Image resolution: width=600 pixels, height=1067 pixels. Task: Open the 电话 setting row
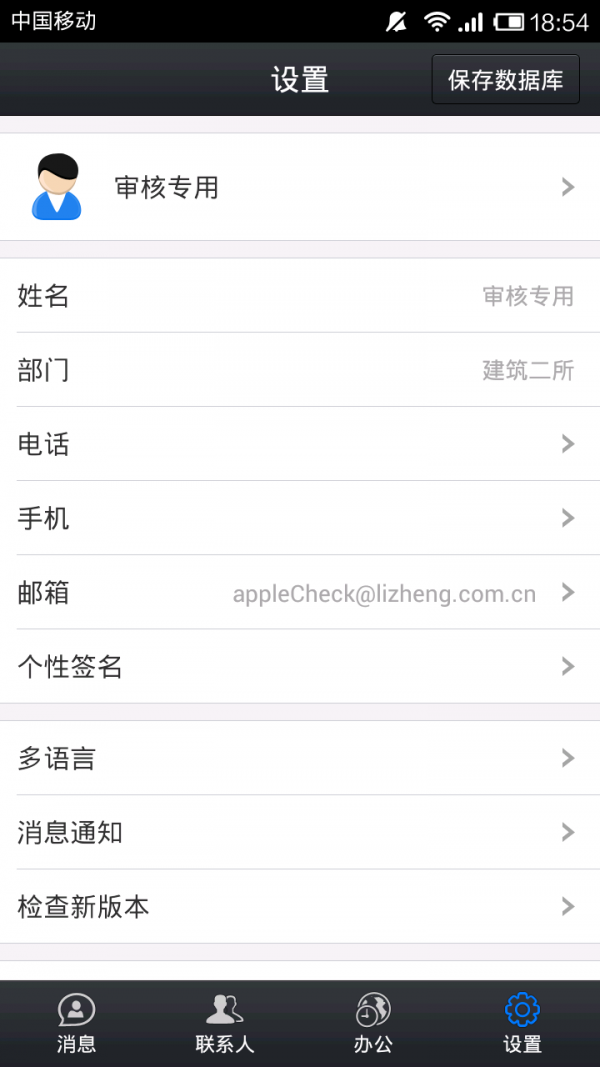300,444
